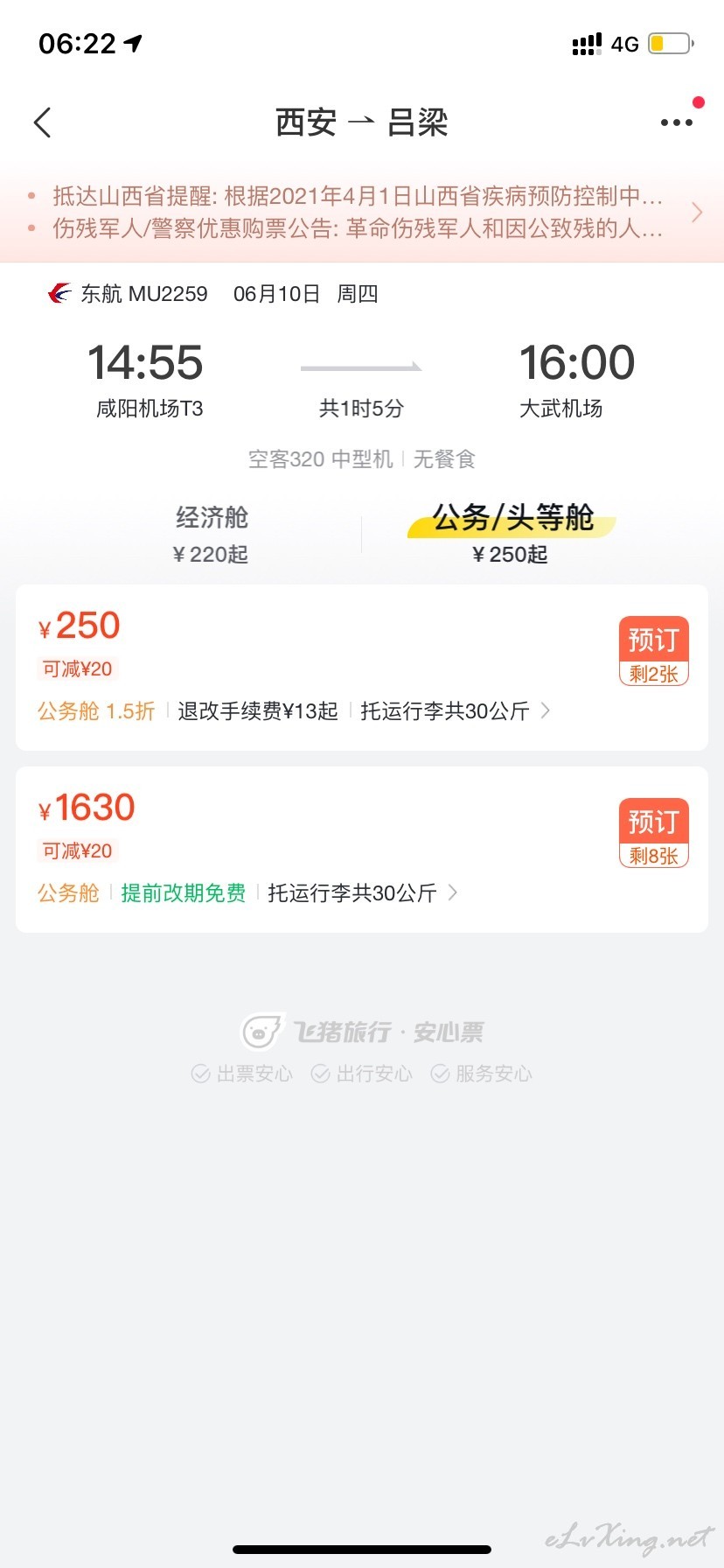
Task: Book the ¥250 business class ticket
Action: click(x=654, y=651)
